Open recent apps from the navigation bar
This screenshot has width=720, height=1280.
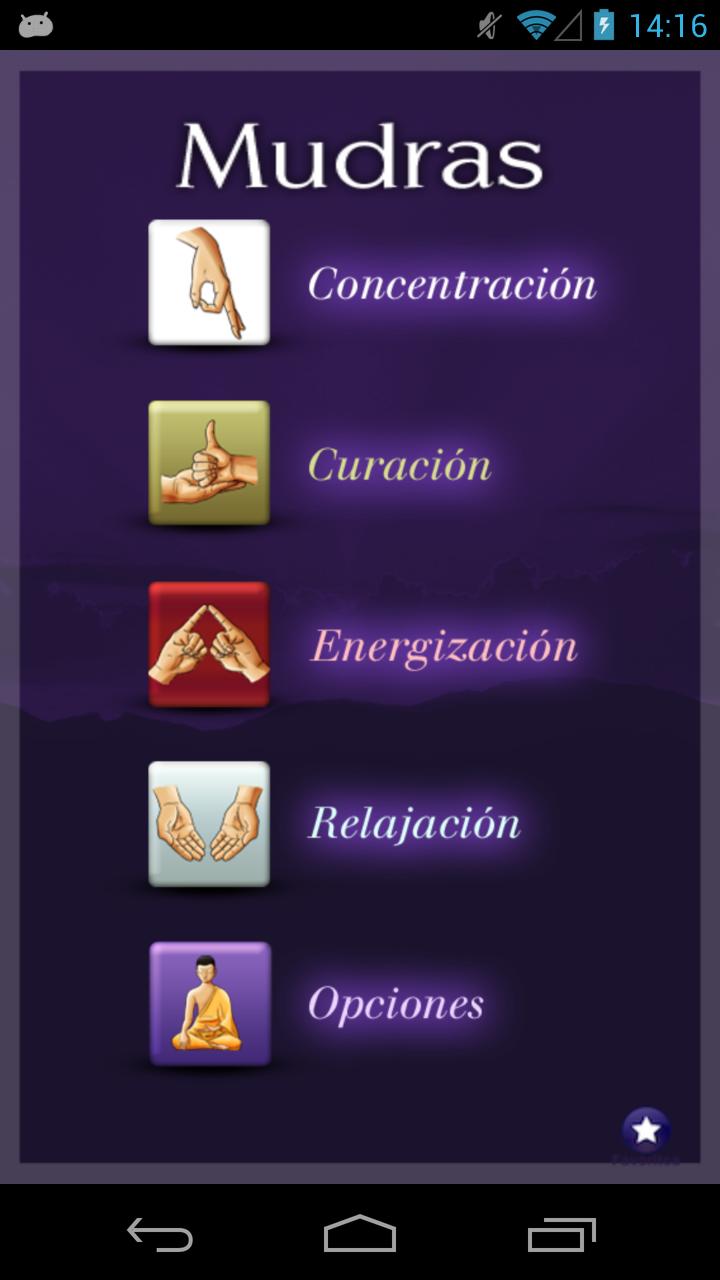[561, 1234]
